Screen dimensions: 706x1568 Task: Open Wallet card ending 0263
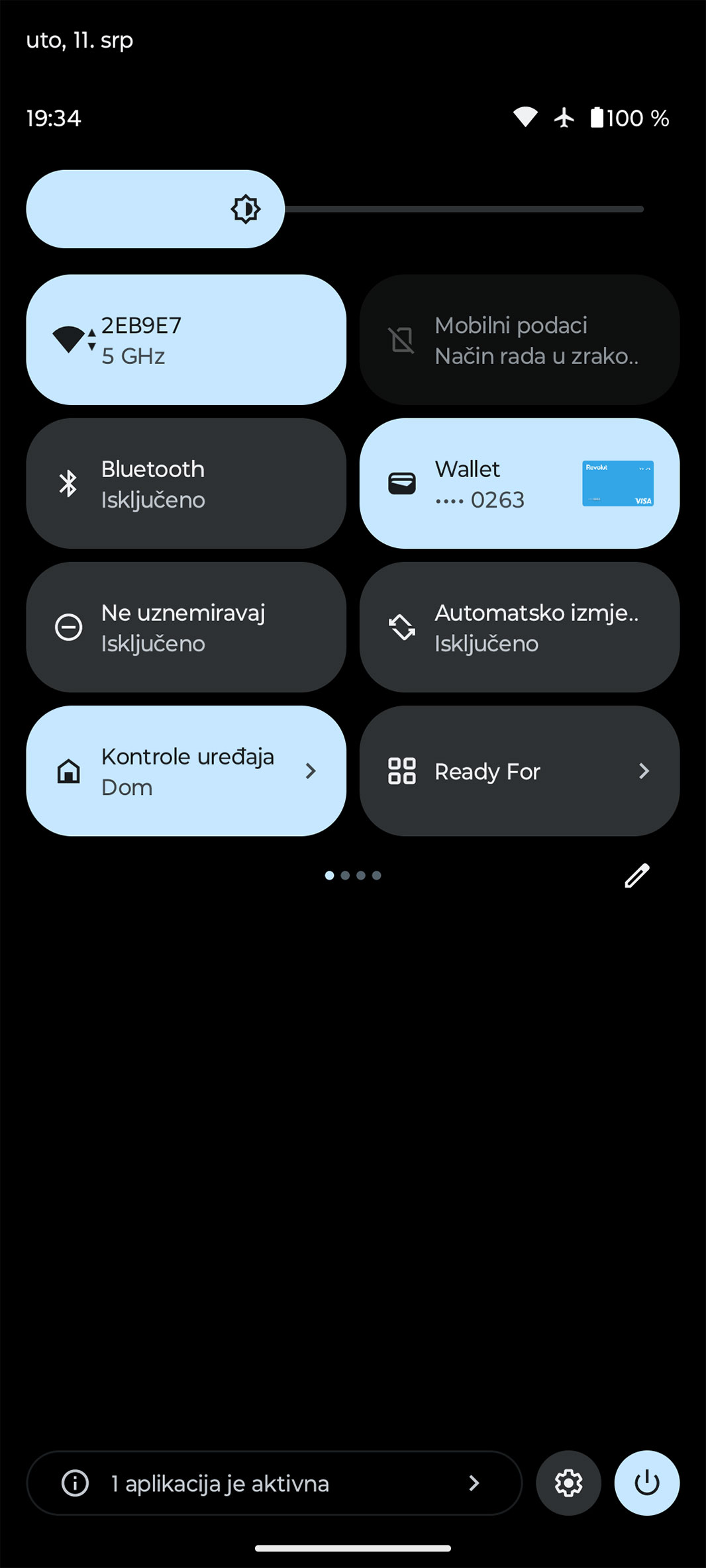tap(519, 483)
